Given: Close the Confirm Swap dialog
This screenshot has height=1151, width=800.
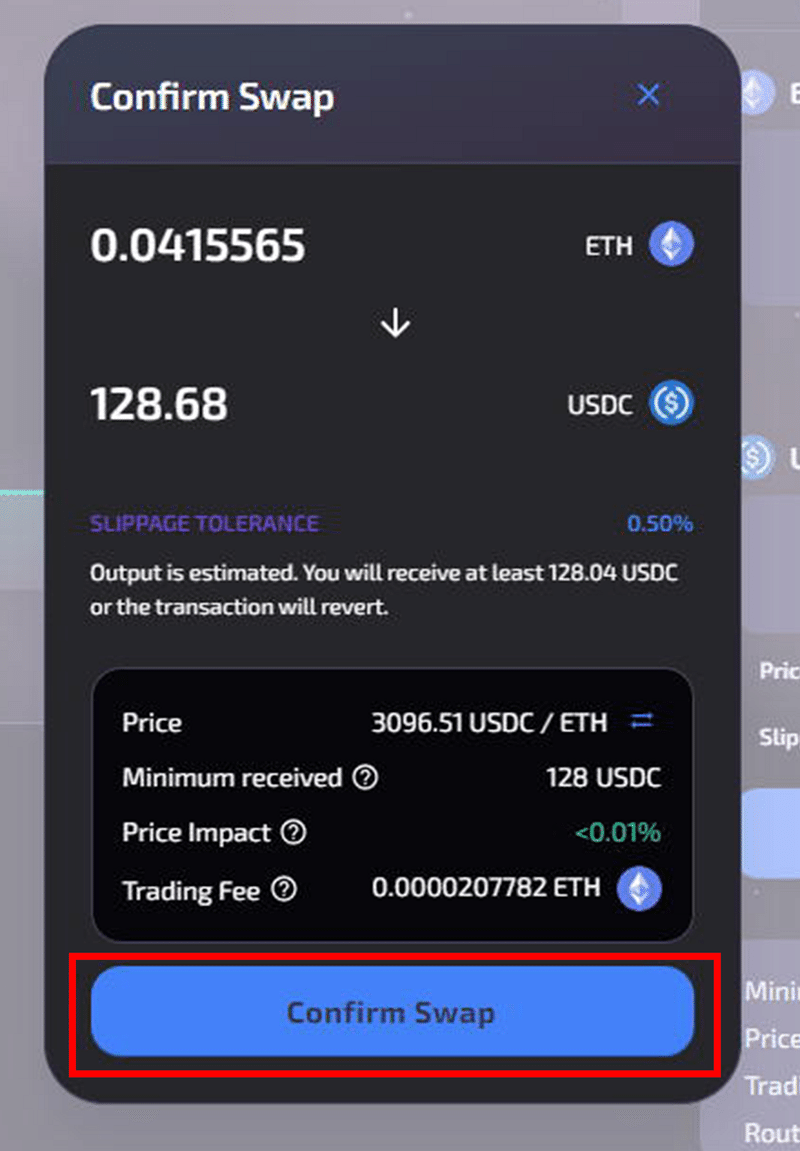Looking at the screenshot, I should pos(649,95).
